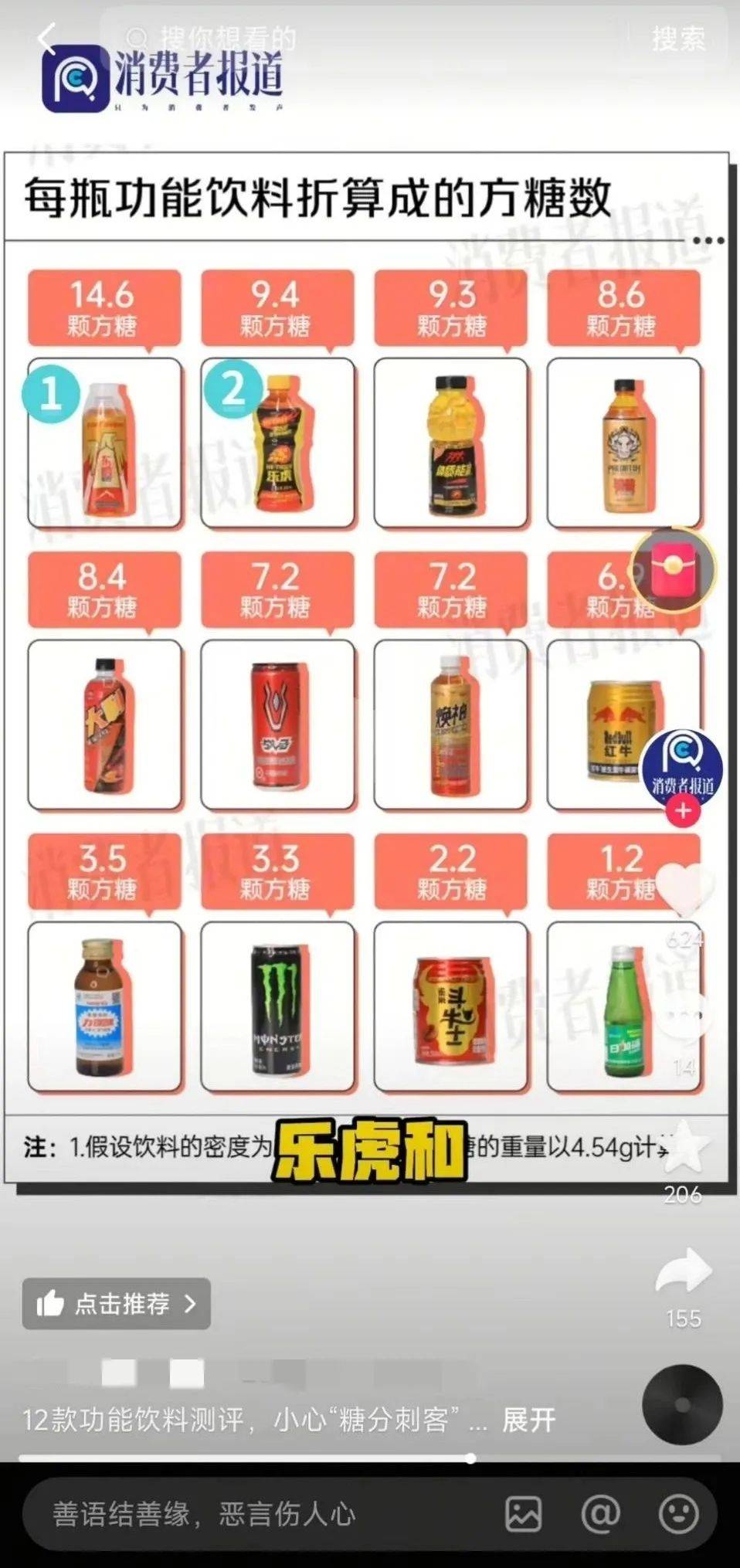Viewport: 740px width, 1568px height.
Task: Mention someone with the @ icon
Action: pyautogui.click(x=601, y=1514)
